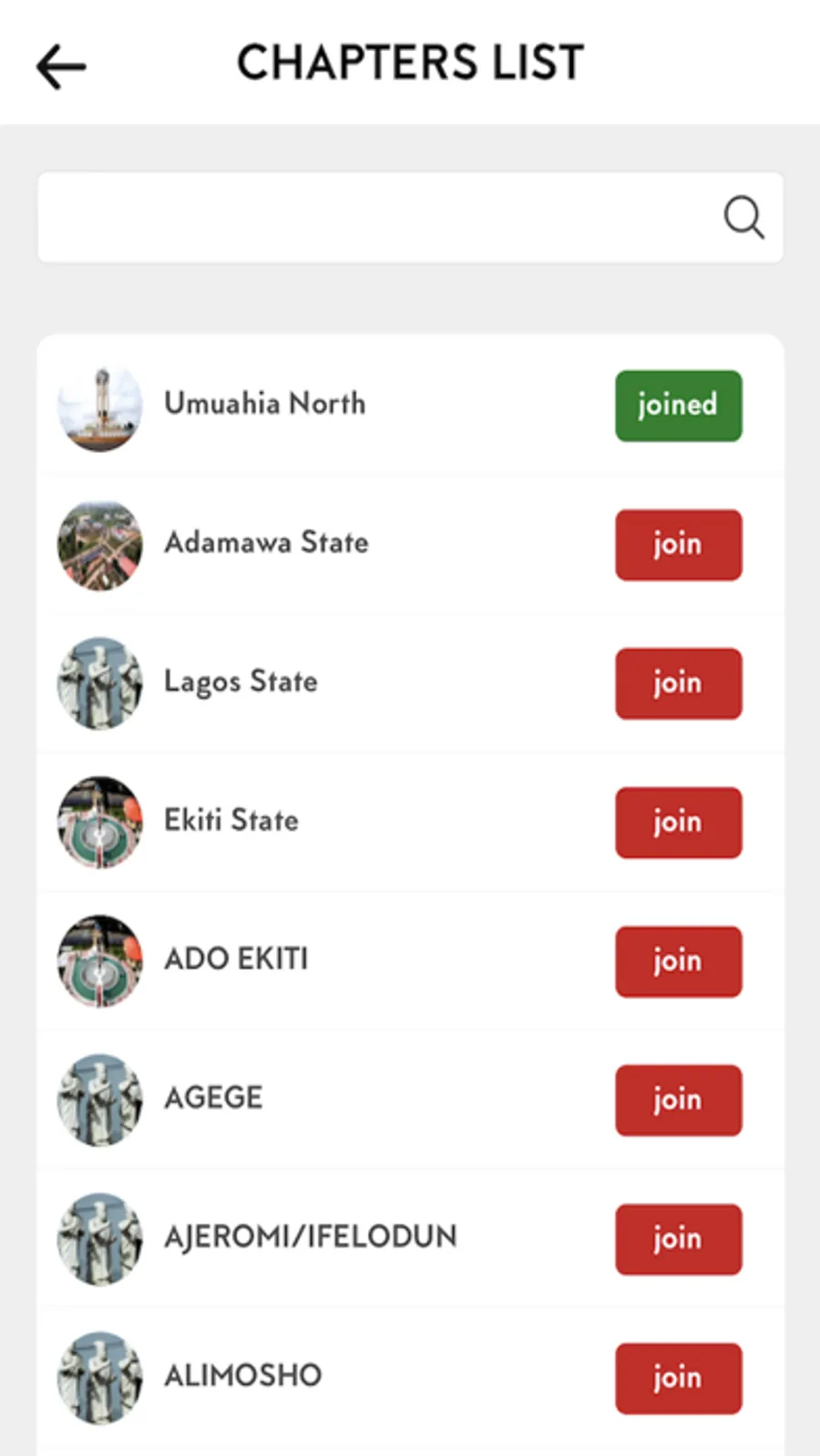Join the ADO EKITI chapter

(678, 961)
